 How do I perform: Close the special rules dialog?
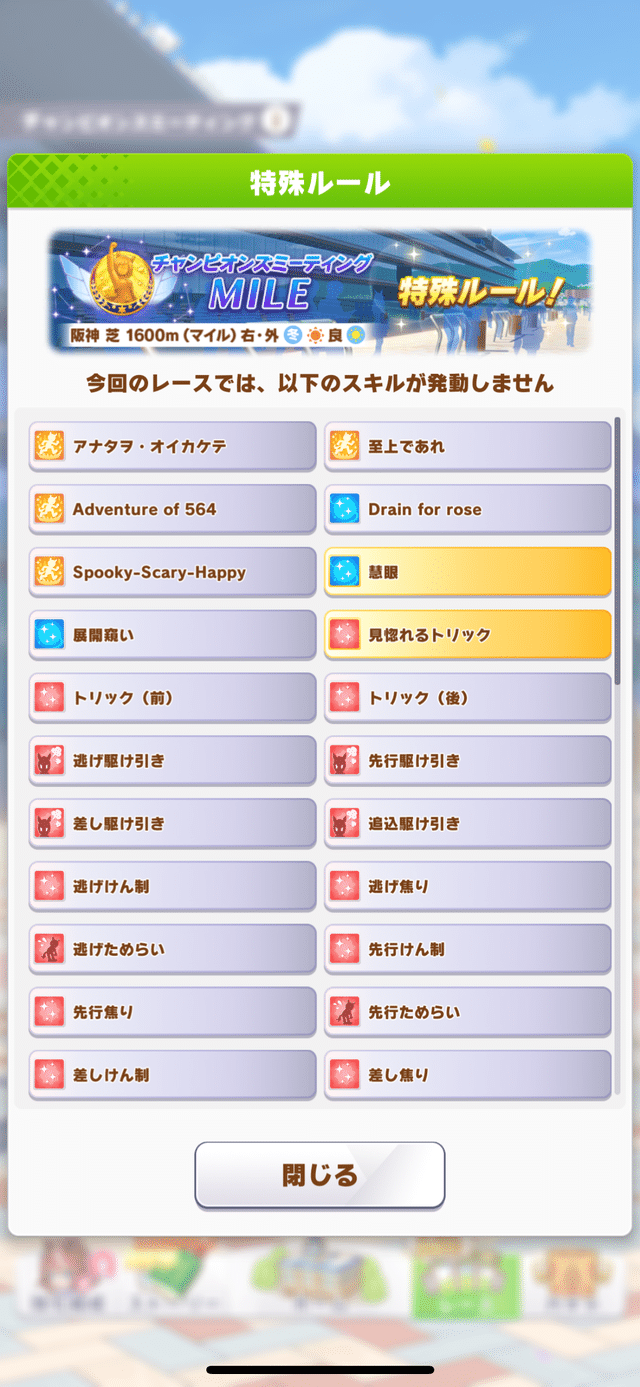tap(319, 1174)
